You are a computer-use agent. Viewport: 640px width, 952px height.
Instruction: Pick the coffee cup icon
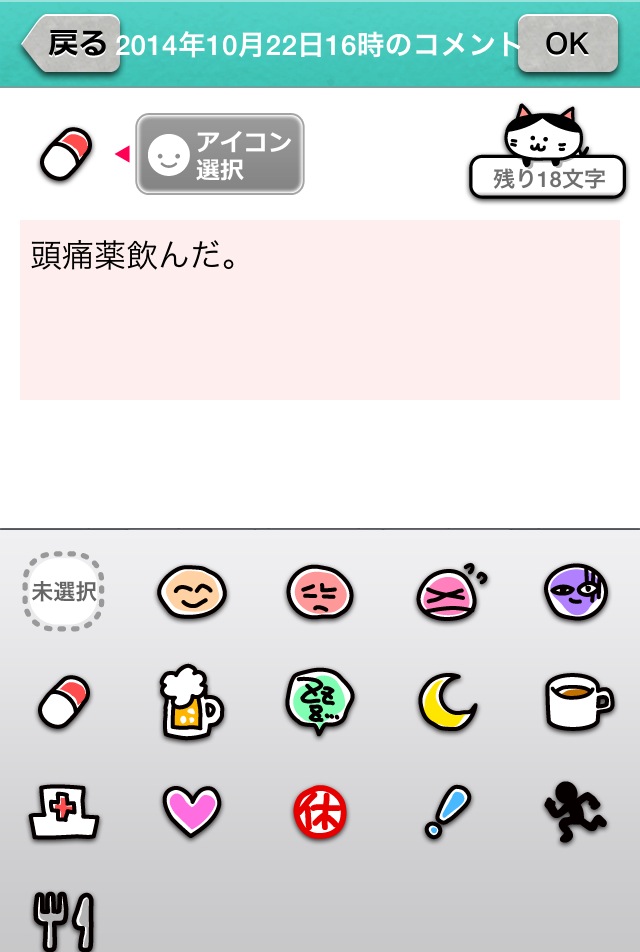(x=577, y=700)
